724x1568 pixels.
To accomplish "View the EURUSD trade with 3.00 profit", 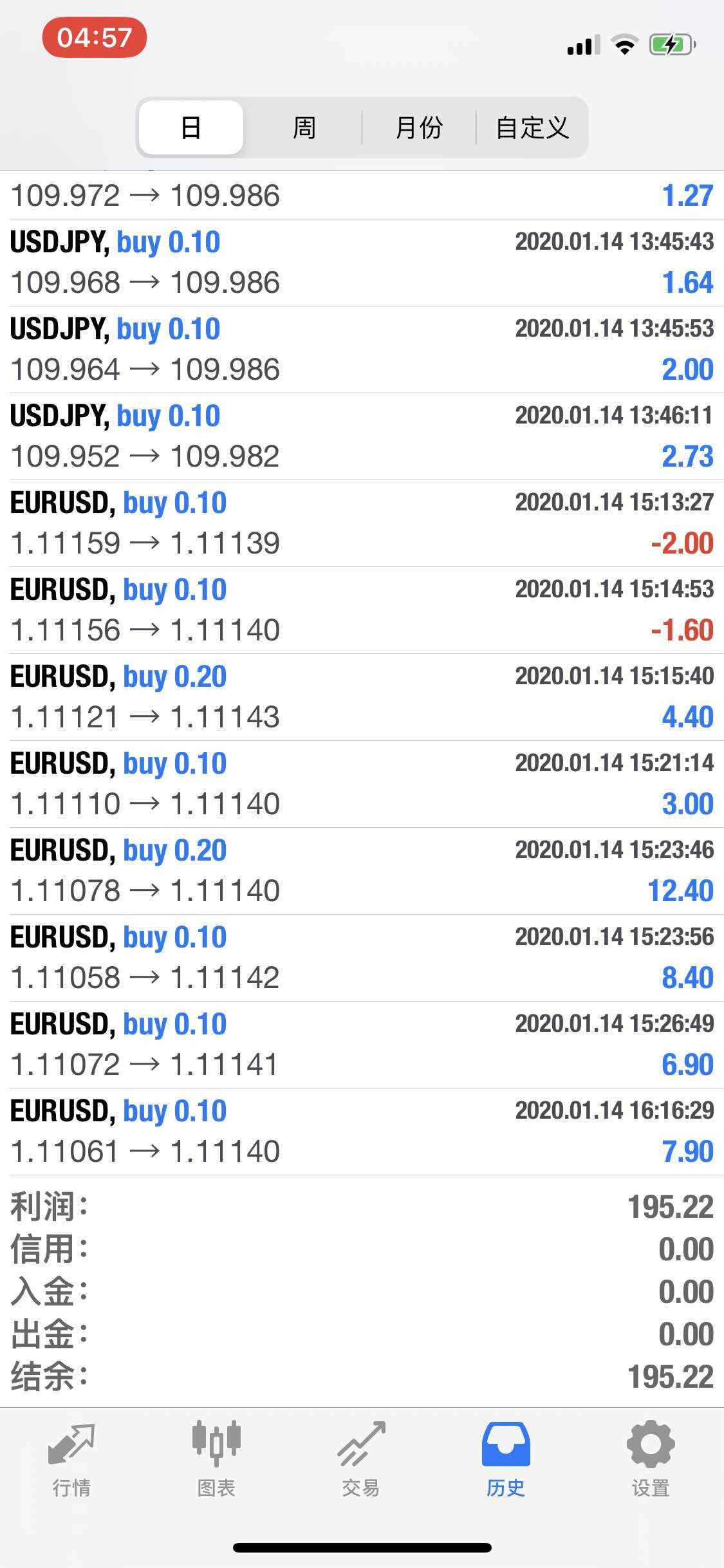I will (x=362, y=784).
